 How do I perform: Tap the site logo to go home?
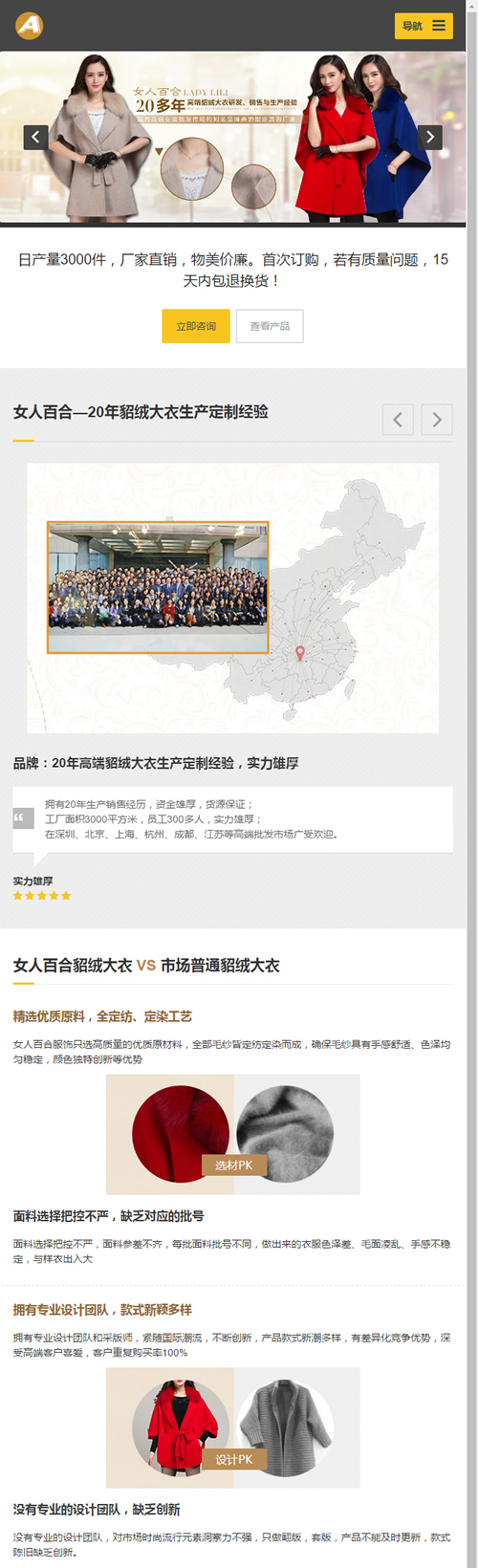(29, 25)
